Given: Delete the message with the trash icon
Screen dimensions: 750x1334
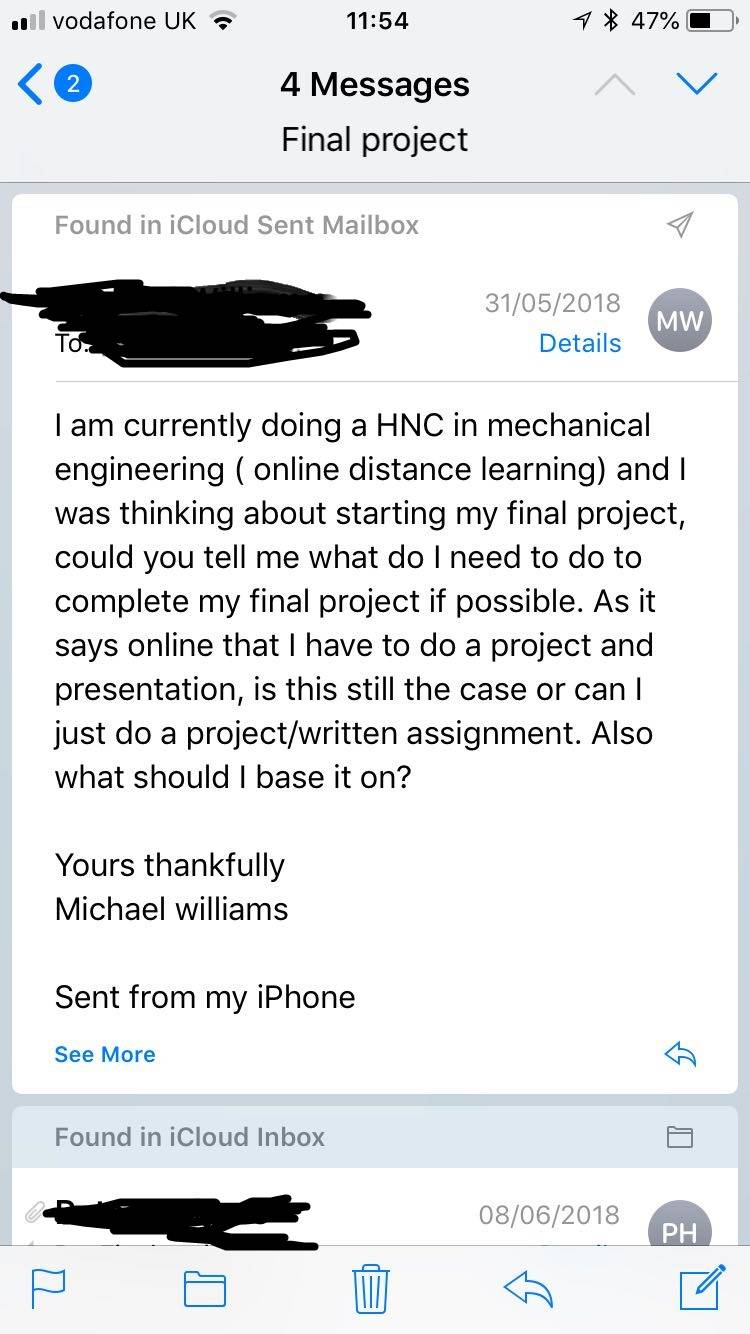Looking at the screenshot, I should 370,1288.
